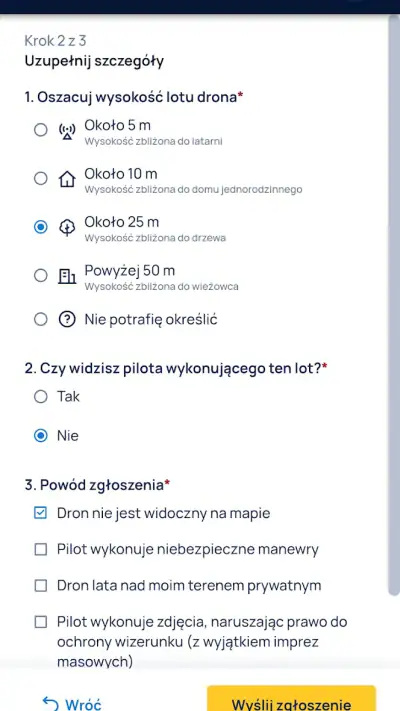The width and height of the screenshot is (400, 711).
Task: Check Pilot wykonuje zdjęcia reason box
Action: click(41, 622)
